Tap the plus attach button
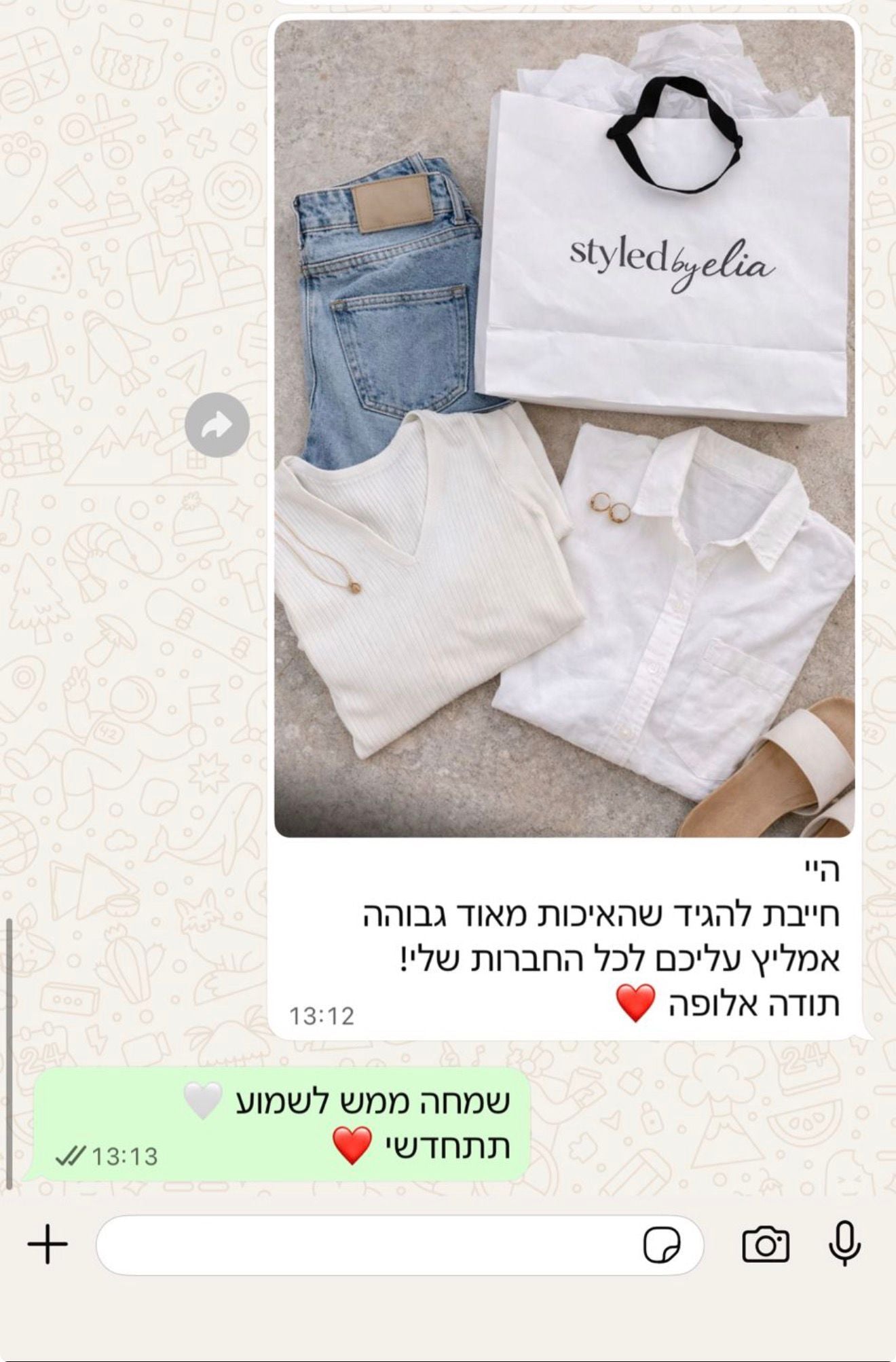This screenshot has height=1362, width=896. coord(48,1245)
